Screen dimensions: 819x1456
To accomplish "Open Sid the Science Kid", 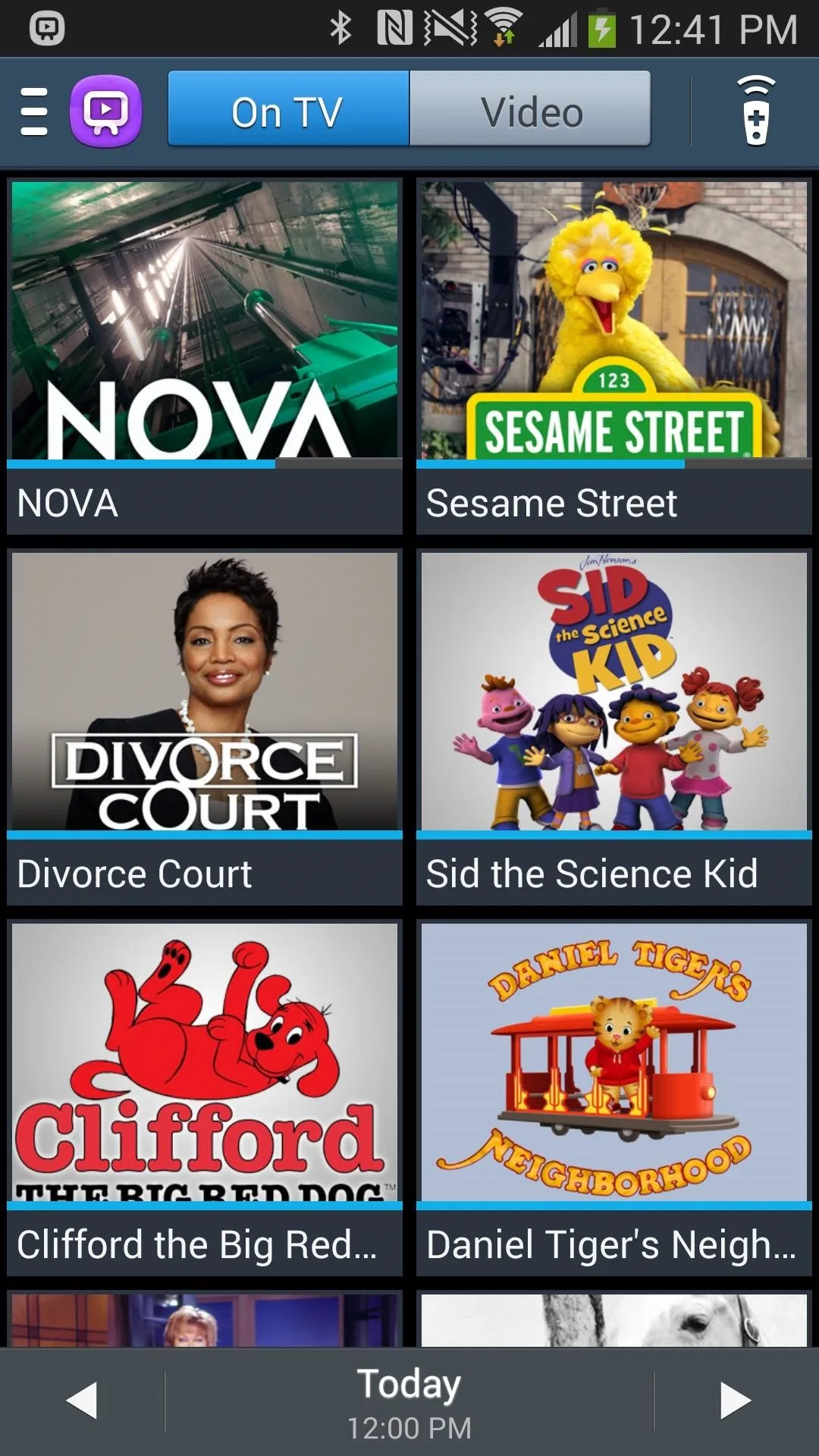I will click(614, 727).
